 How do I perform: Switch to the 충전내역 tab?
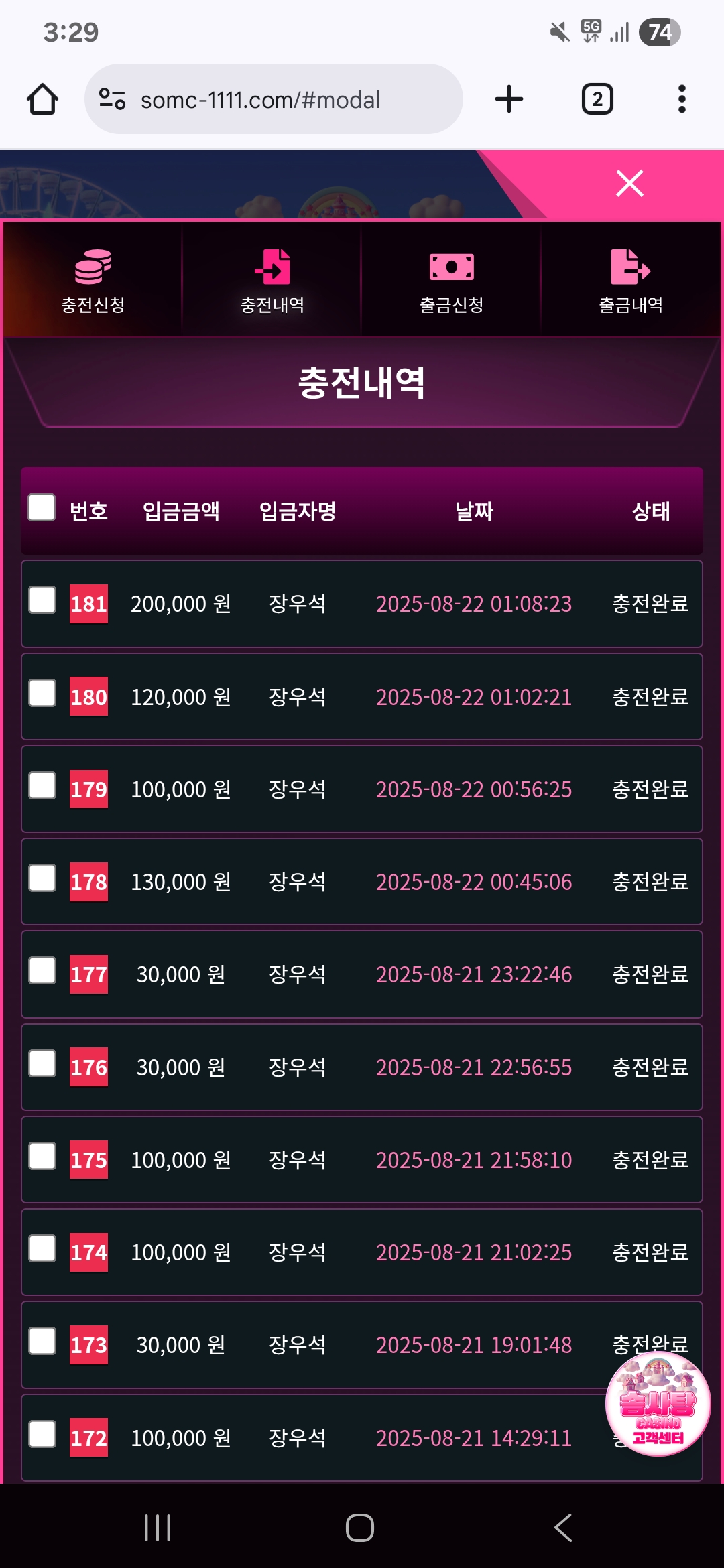tap(272, 280)
